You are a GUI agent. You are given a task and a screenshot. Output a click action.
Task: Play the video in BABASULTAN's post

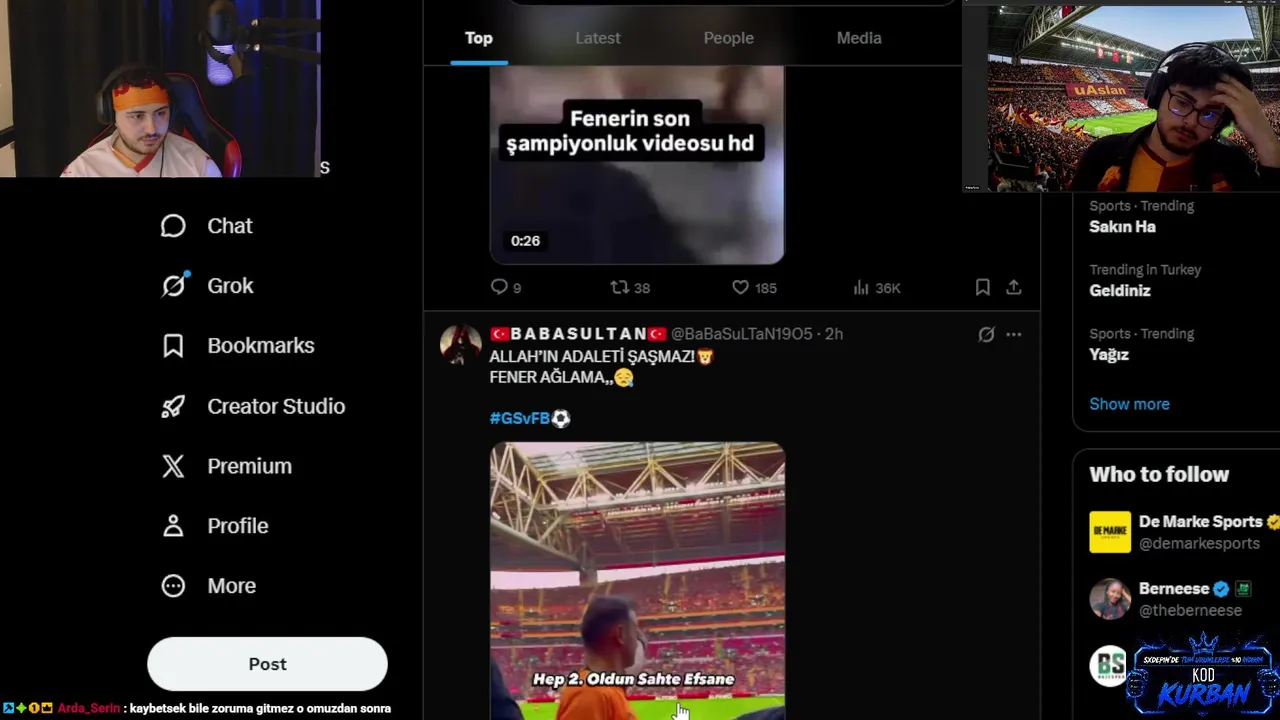[637, 580]
